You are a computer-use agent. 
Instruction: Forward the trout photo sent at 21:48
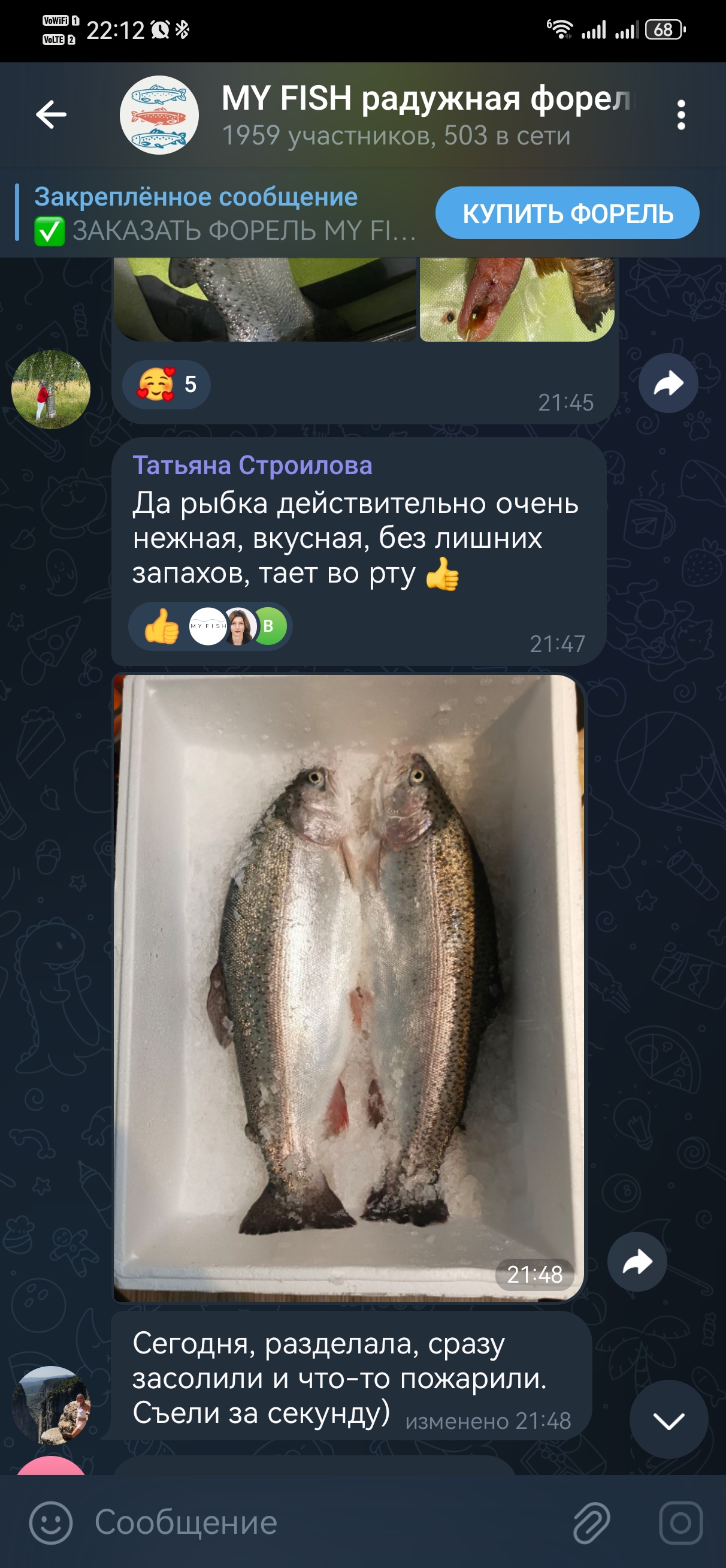637,1261
